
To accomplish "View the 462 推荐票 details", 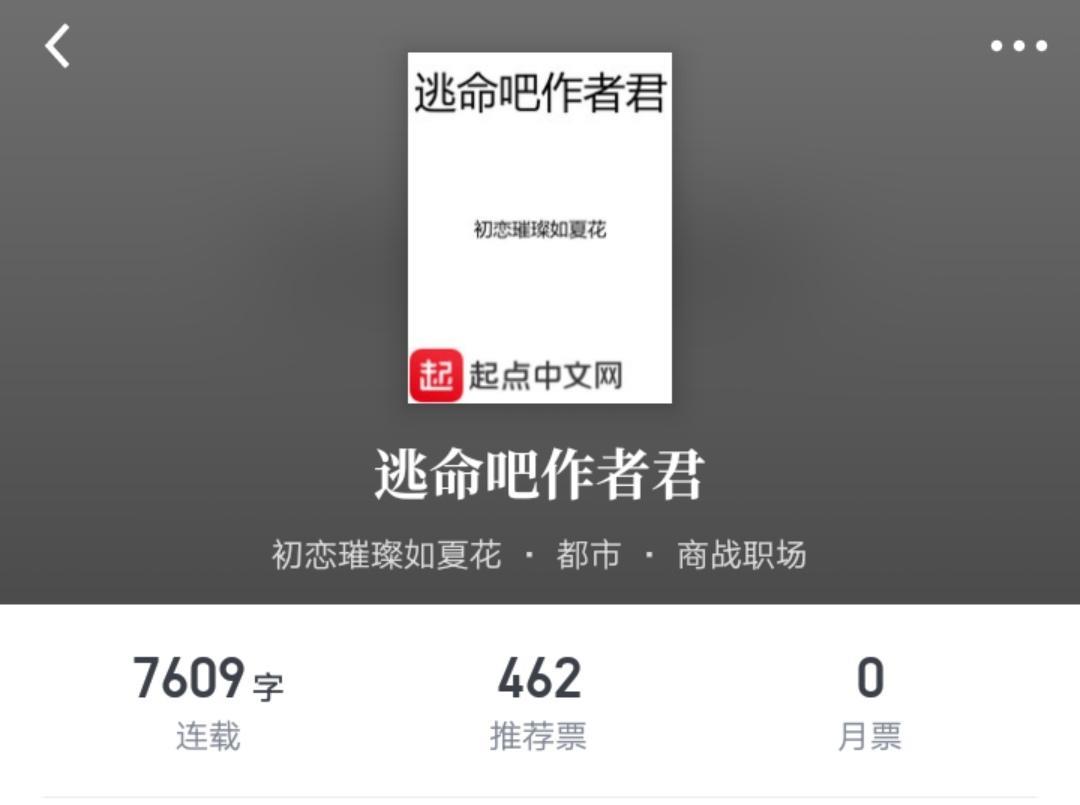I will click(539, 700).
